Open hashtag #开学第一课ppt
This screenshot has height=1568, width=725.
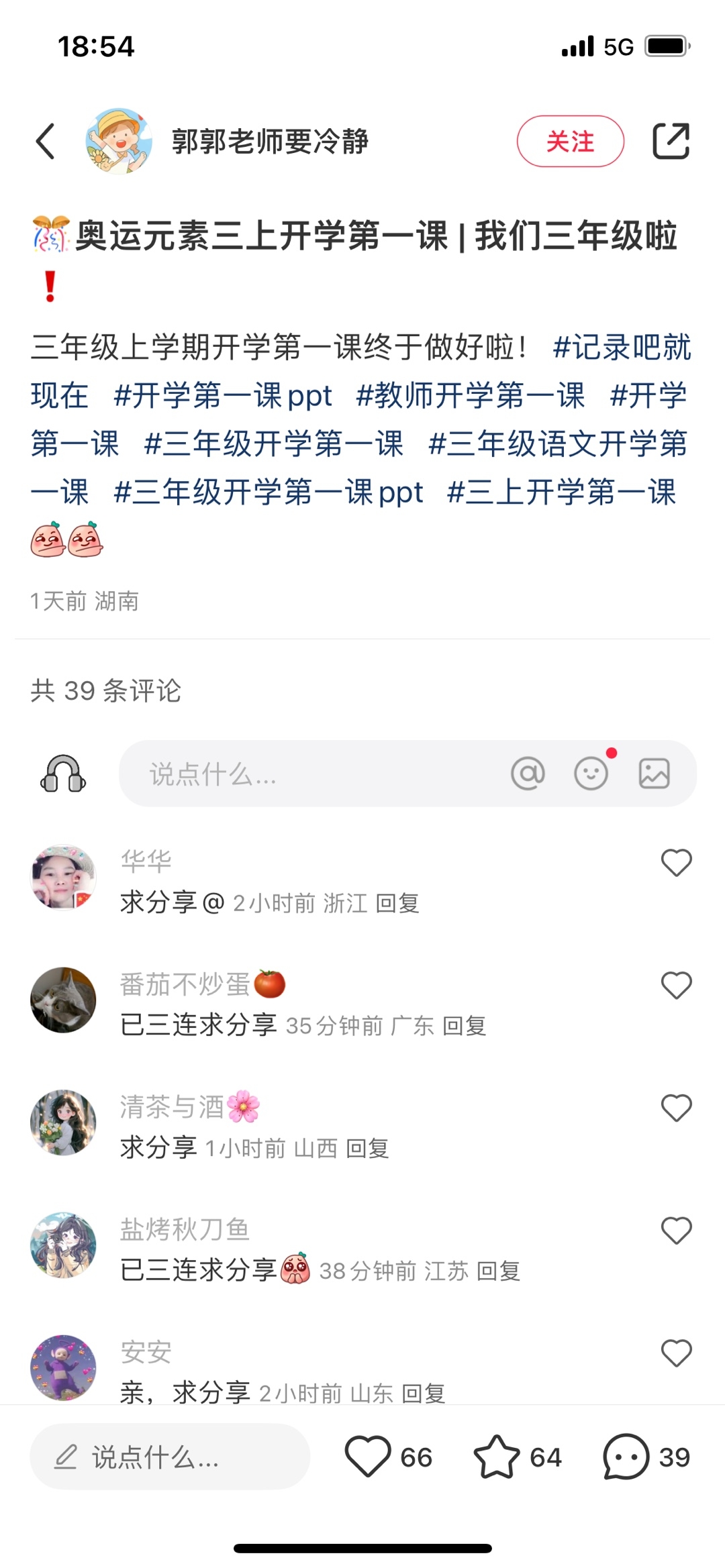(223, 396)
